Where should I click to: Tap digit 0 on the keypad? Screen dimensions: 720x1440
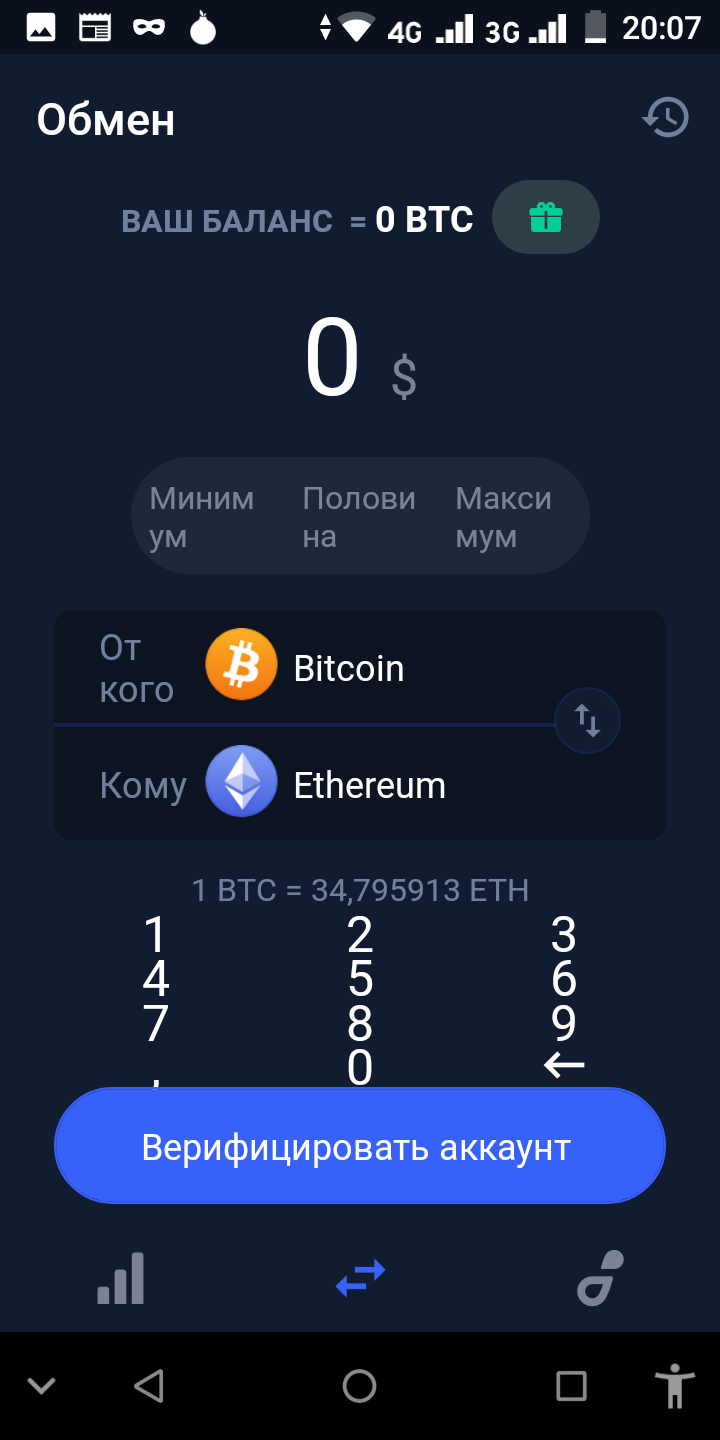coord(360,1067)
